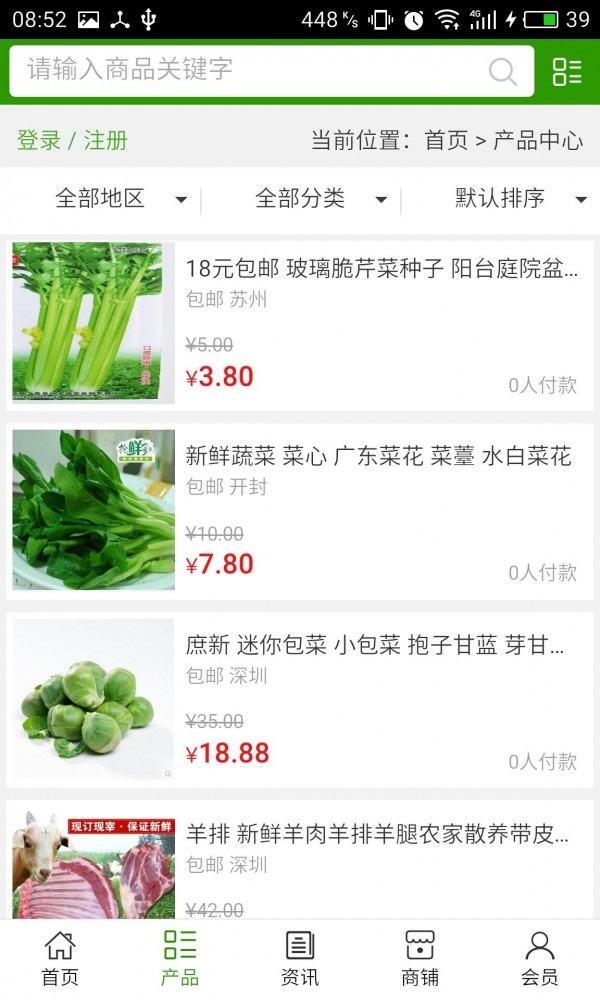The height and width of the screenshot is (1000, 600).
Task: Open the 会员 member tab
Action: point(540,958)
